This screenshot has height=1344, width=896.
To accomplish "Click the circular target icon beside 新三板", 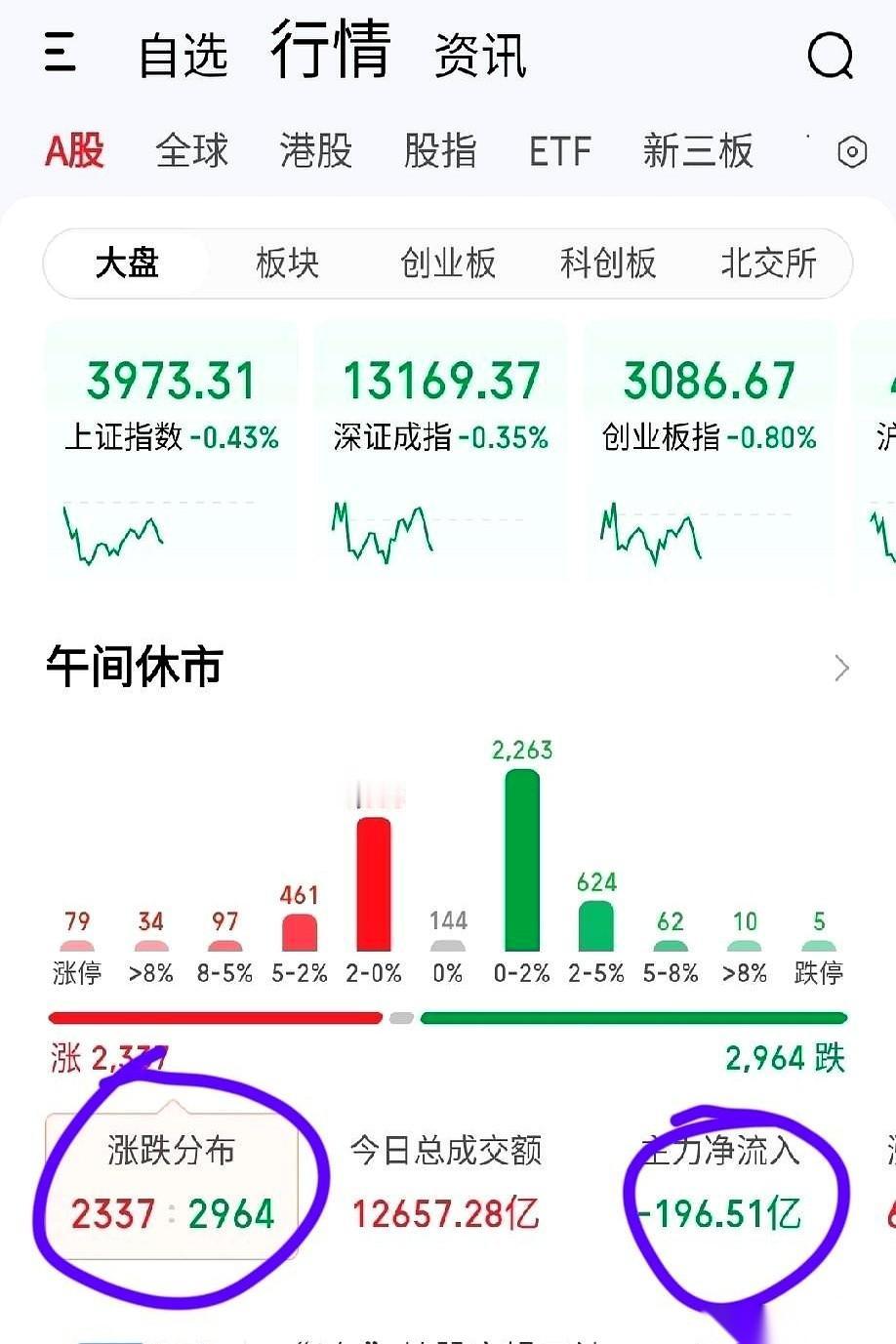I will [854, 151].
